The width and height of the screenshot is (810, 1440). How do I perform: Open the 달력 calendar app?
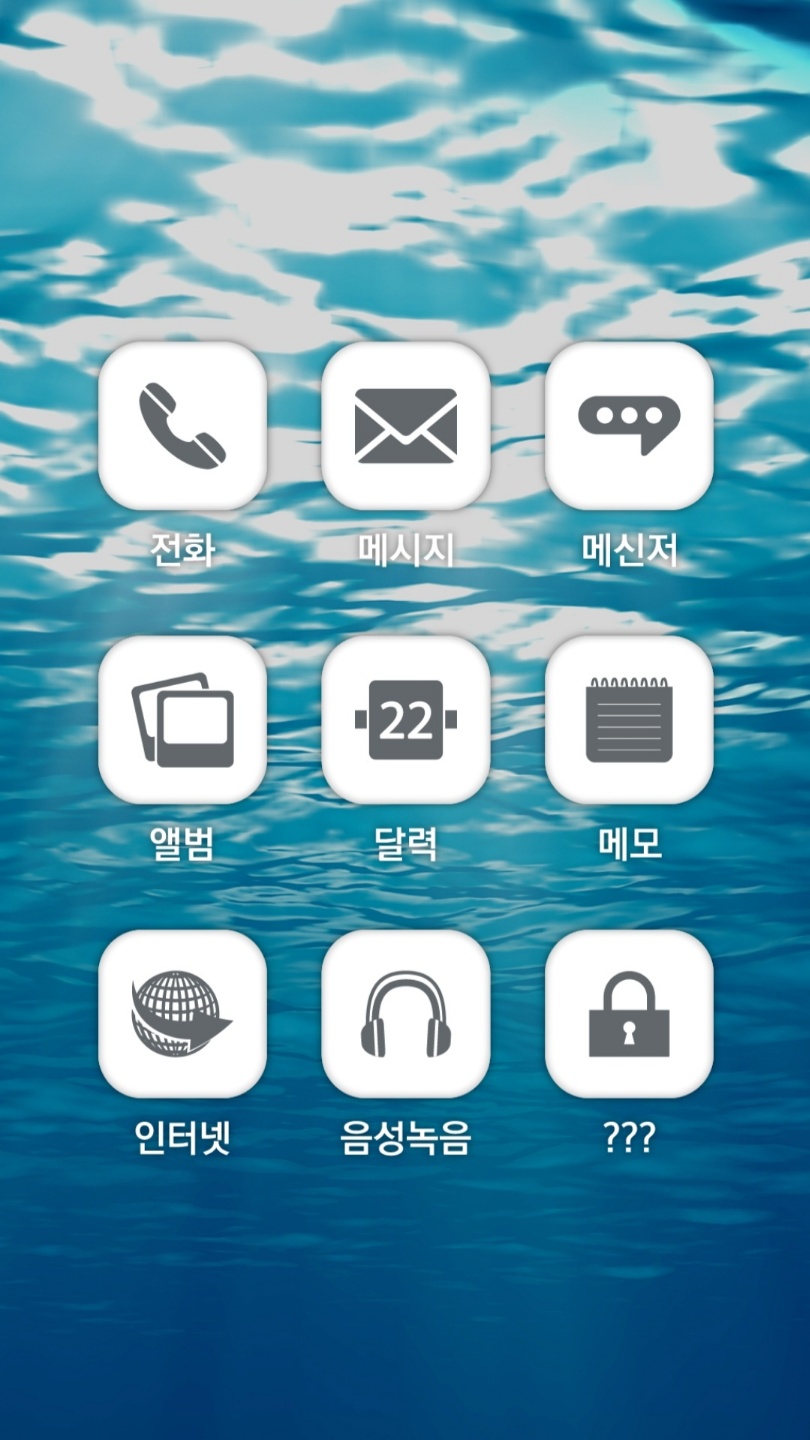pyautogui.click(x=405, y=720)
